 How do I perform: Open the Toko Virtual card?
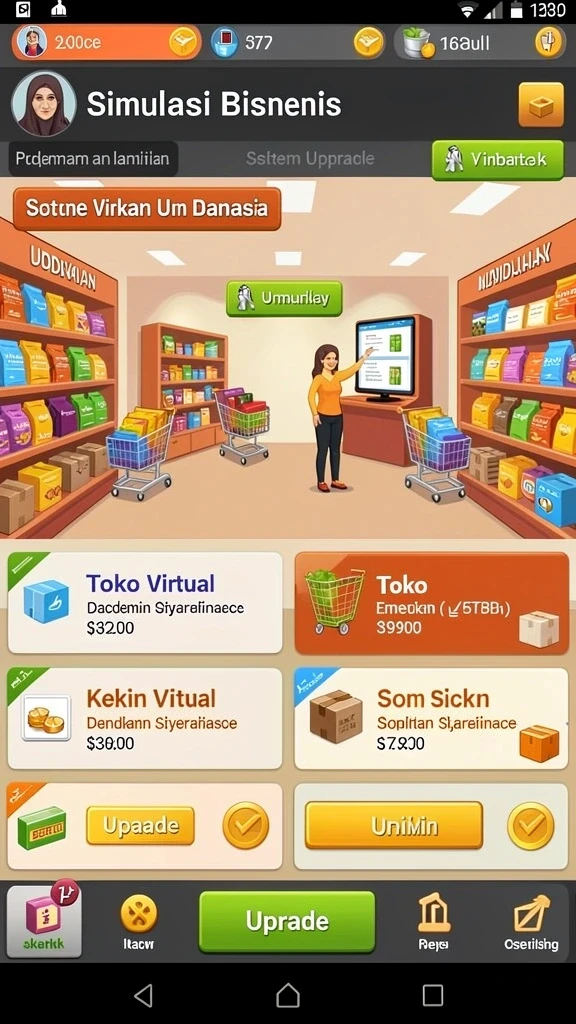click(145, 602)
